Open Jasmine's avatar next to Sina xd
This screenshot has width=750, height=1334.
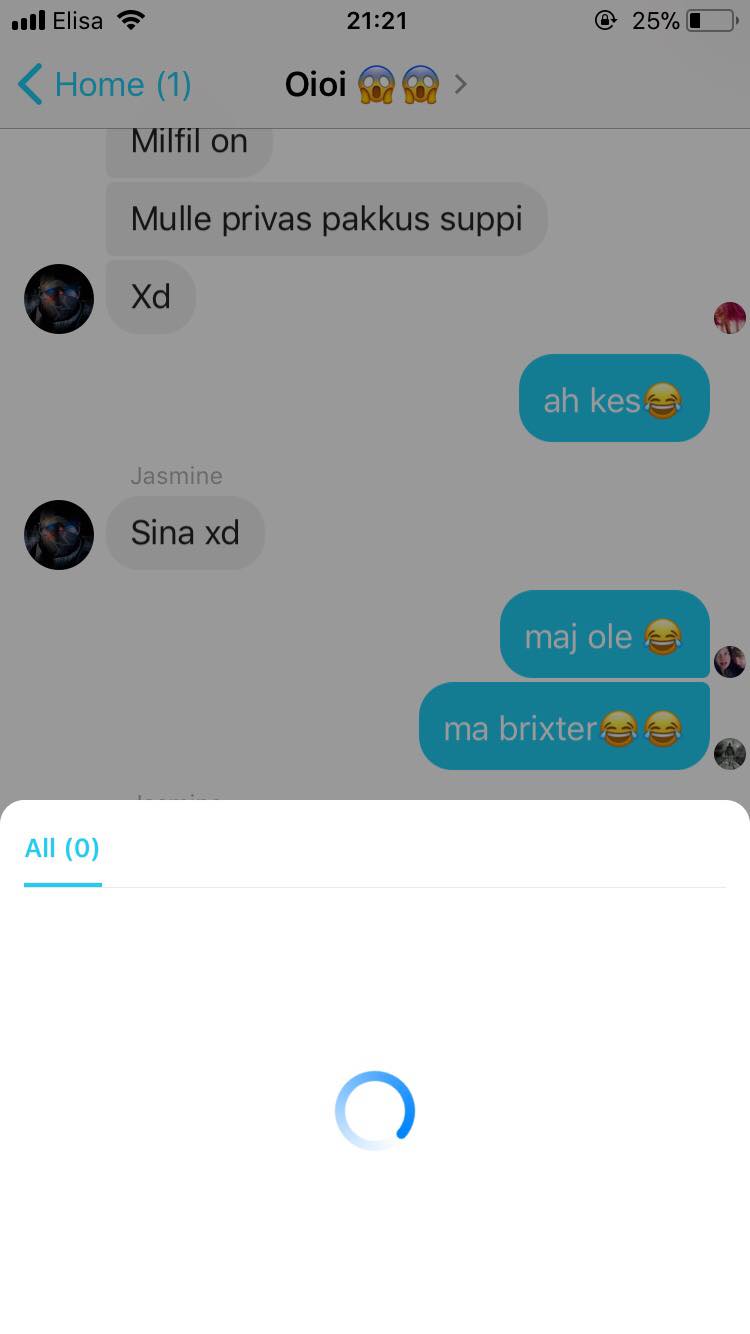pyautogui.click(x=59, y=535)
